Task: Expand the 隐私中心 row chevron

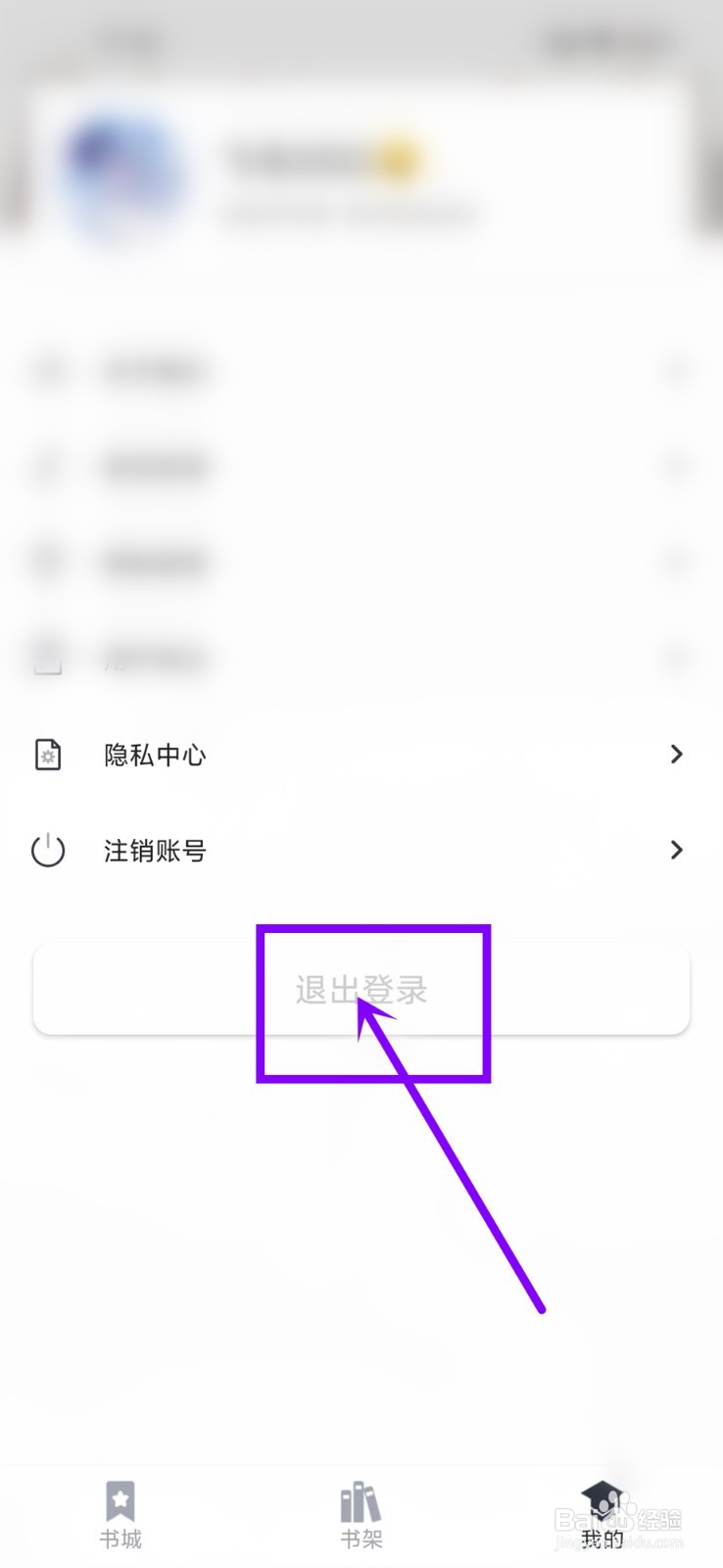Action: (x=676, y=755)
